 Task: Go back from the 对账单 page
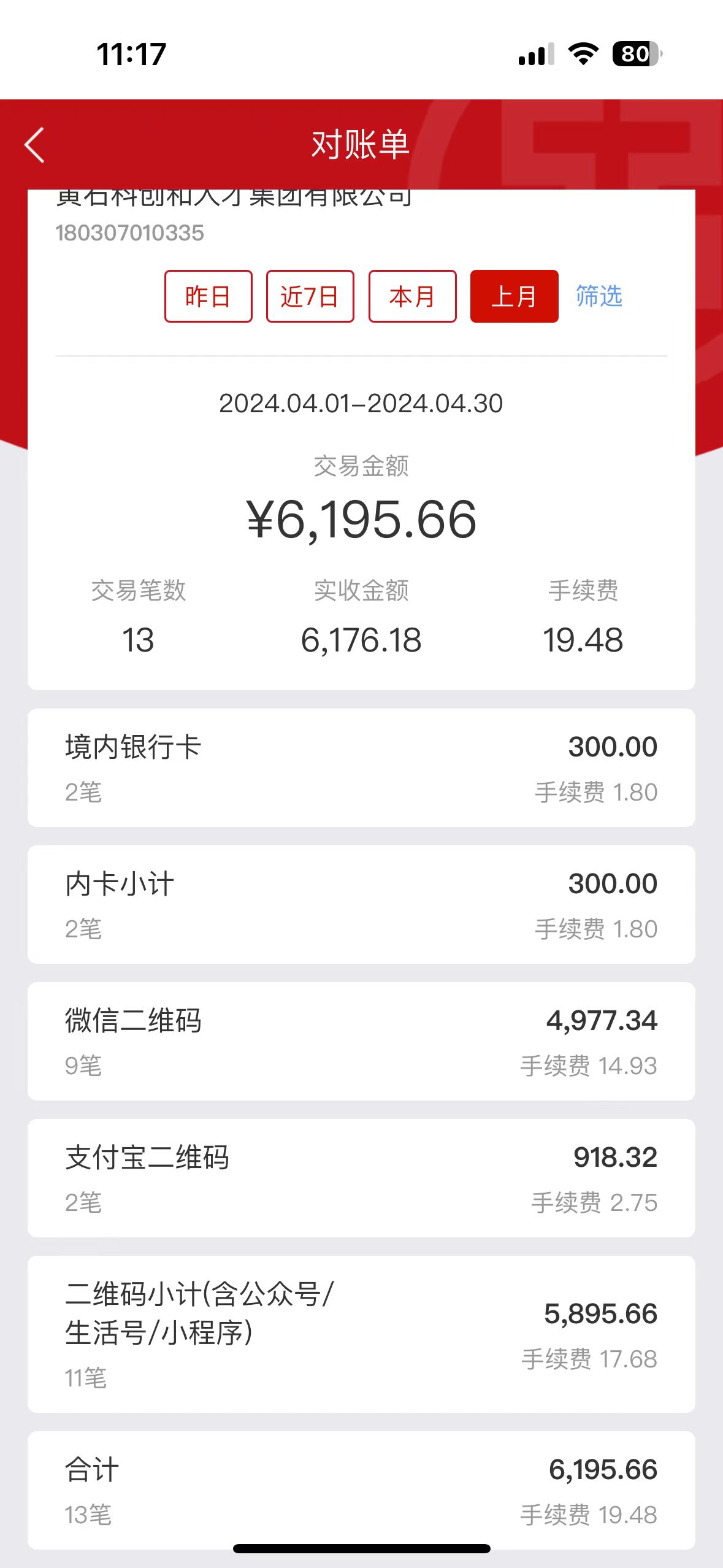tap(35, 145)
